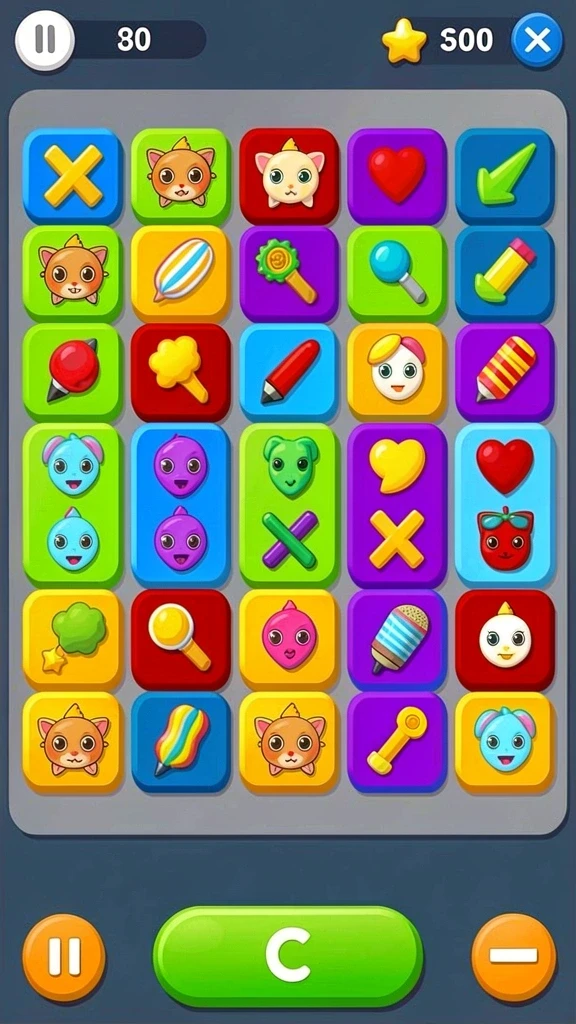The image size is (576, 1024).
Task: Select the yellow X tile on blue
Action: tap(72, 176)
